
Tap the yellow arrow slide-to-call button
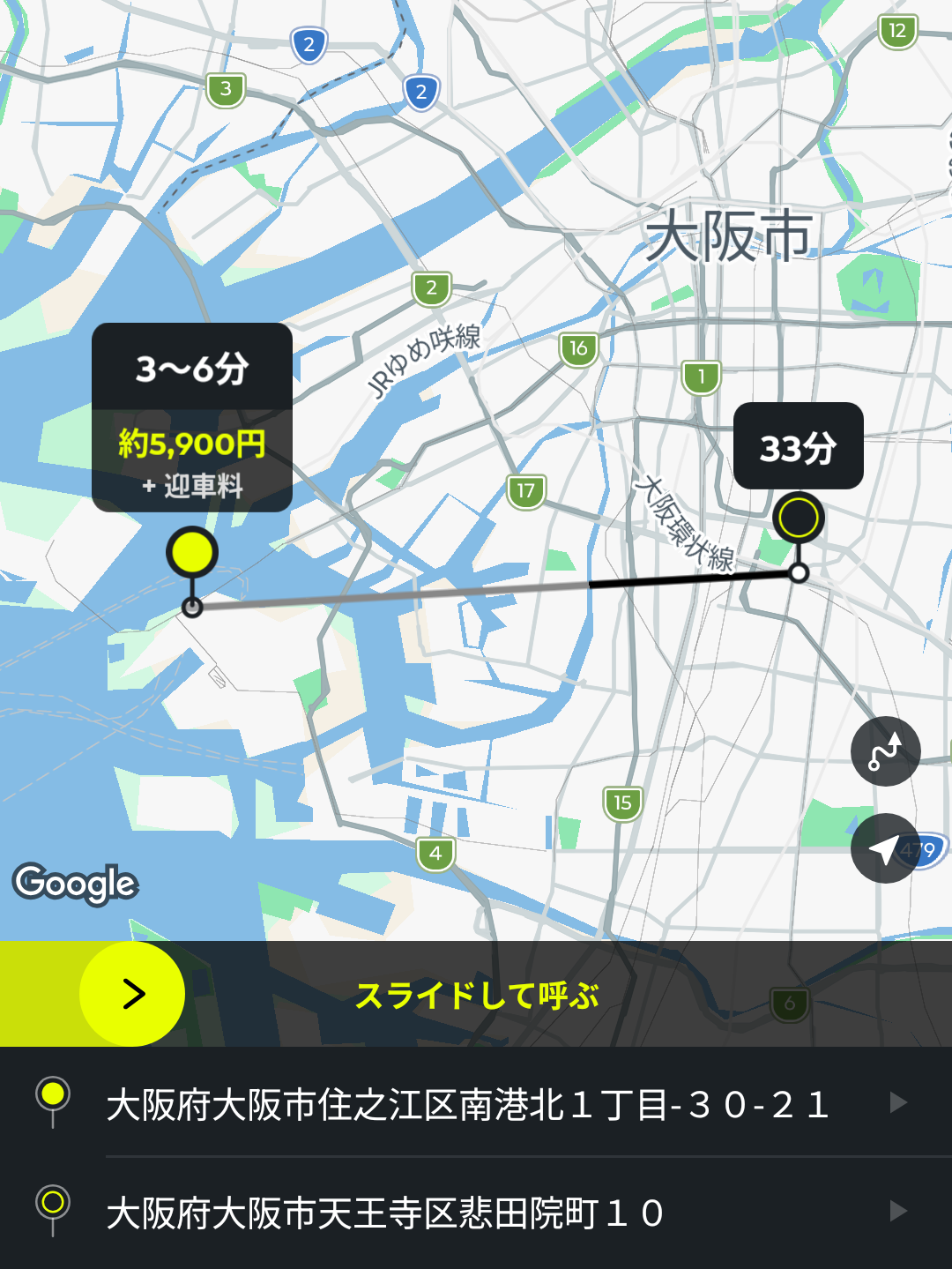pos(132,994)
